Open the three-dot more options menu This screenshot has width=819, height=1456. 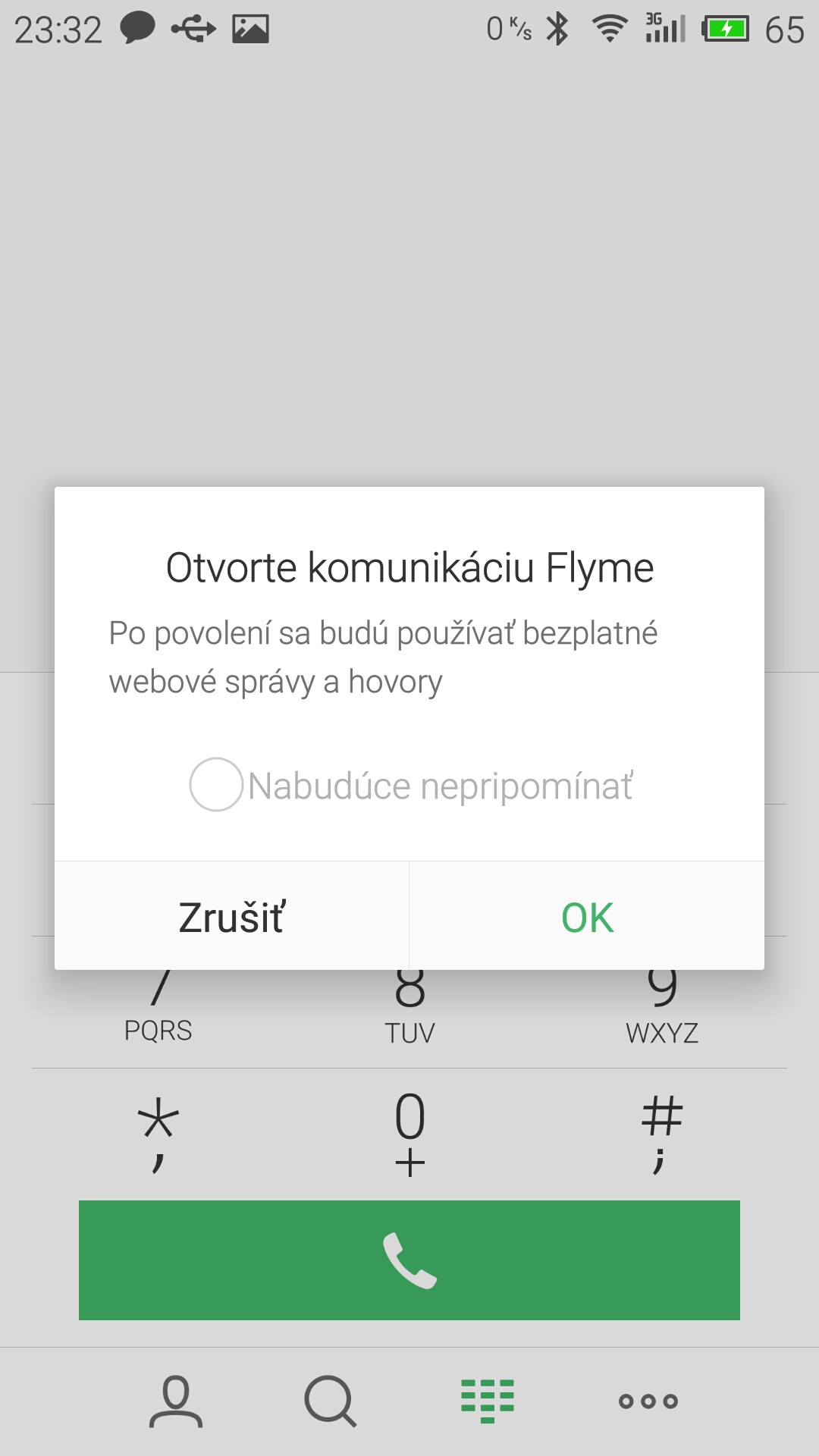click(x=648, y=1401)
